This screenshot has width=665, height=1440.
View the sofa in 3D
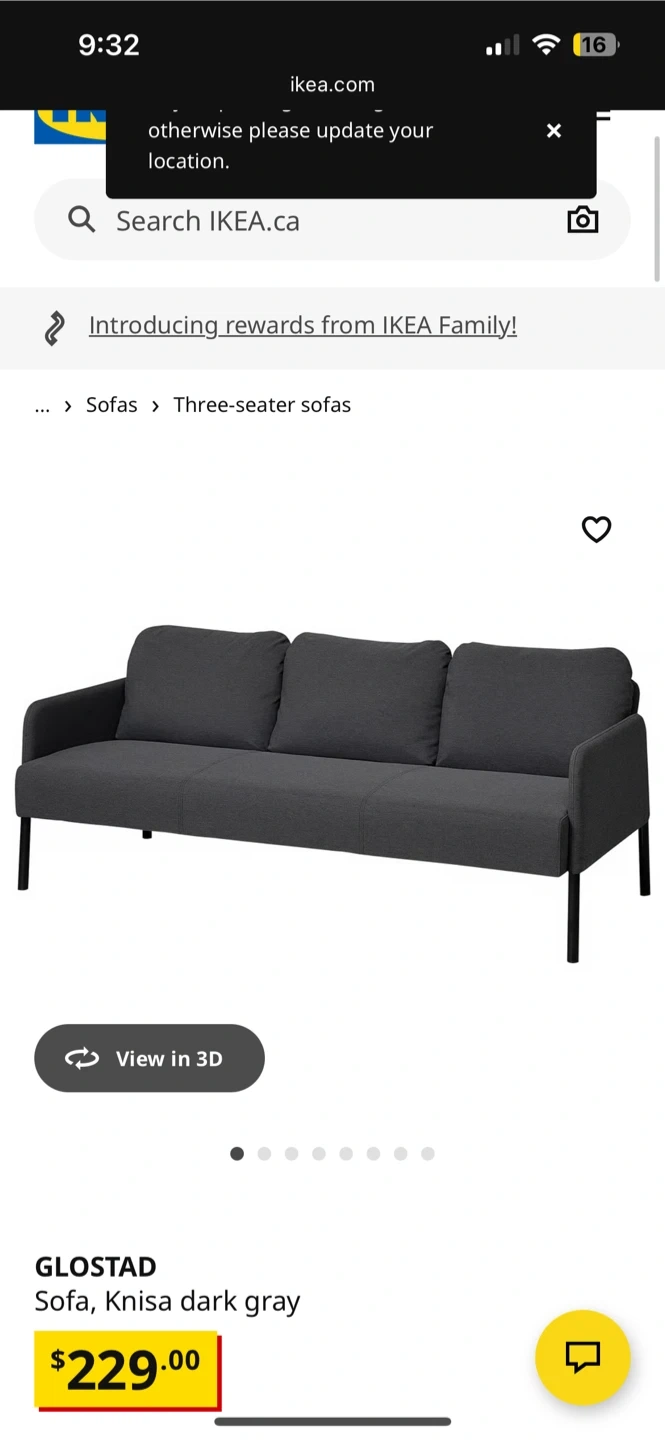pyautogui.click(x=149, y=1058)
